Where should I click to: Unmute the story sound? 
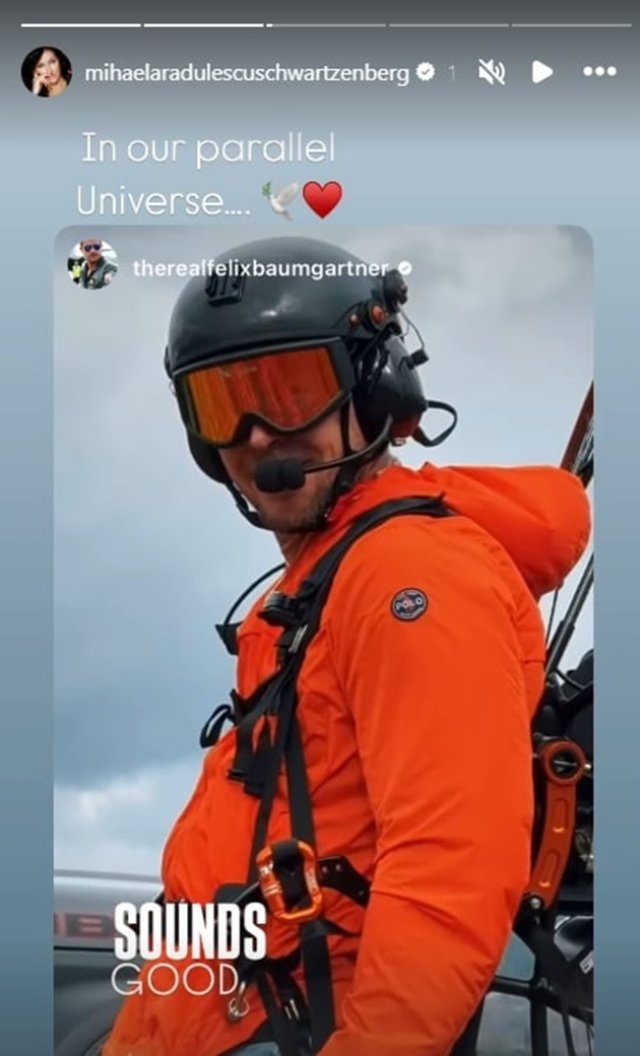pyautogui.click(x=491, y=72)
